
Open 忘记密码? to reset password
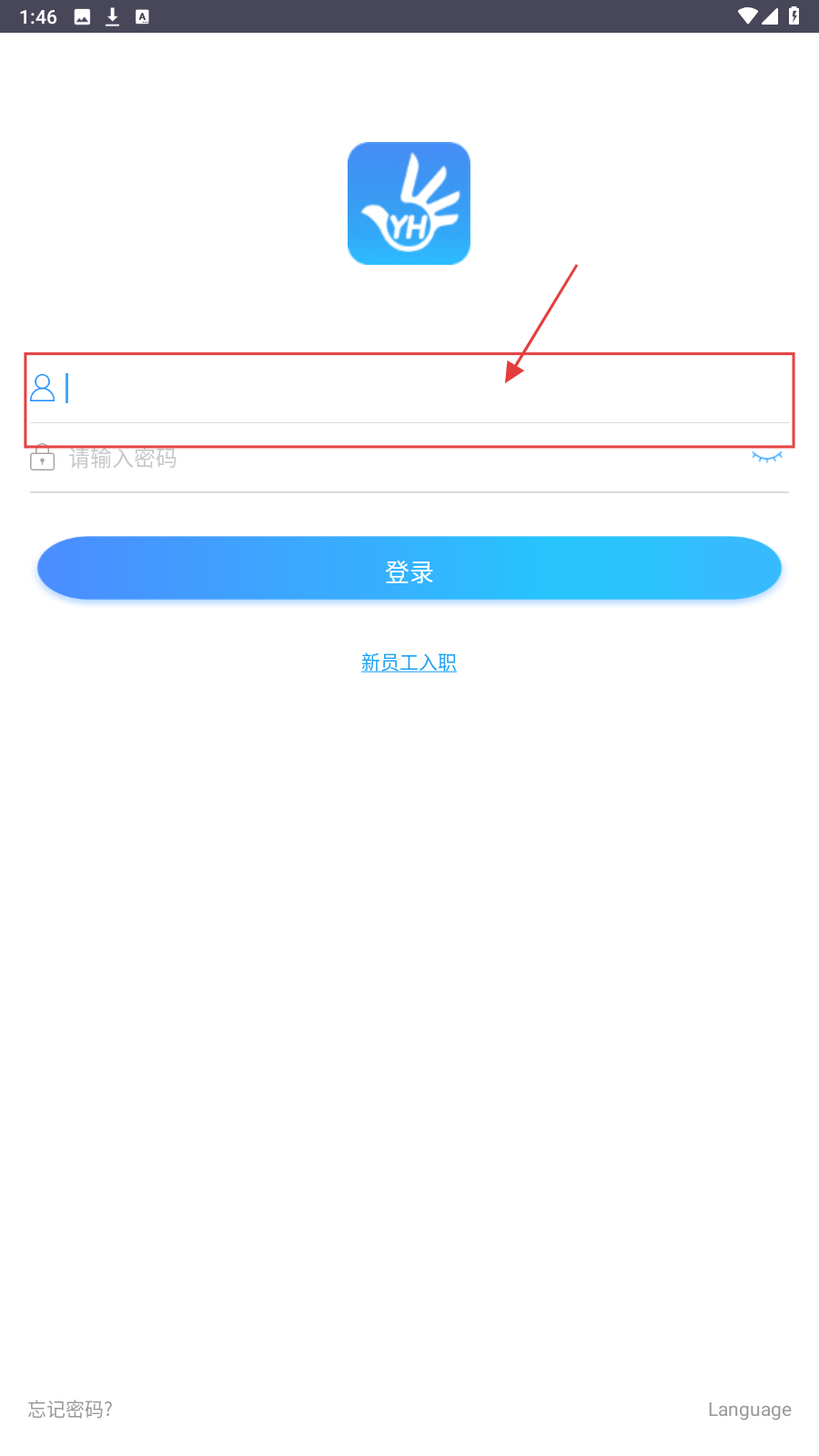[70, 1409]
